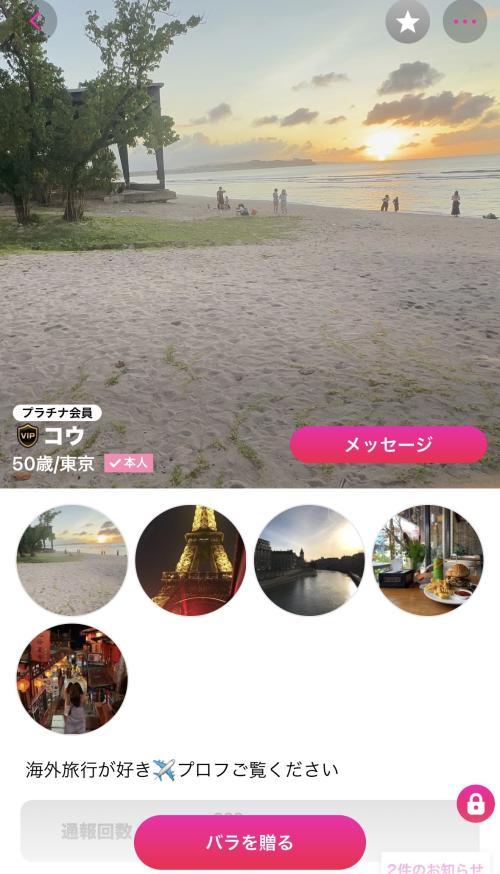Open the river at dusk photo

[x=309, y=560]
